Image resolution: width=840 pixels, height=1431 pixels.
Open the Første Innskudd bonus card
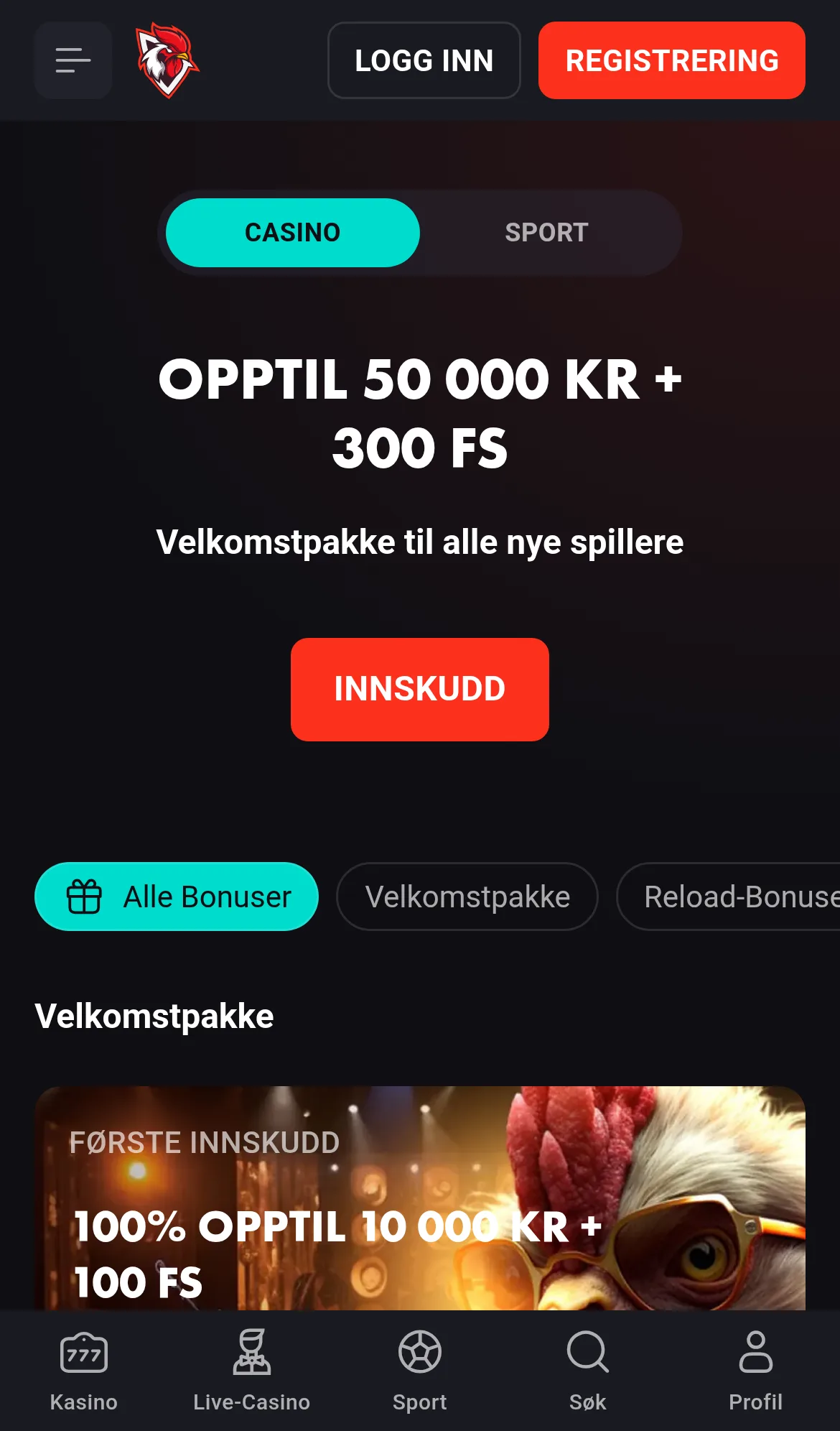point(420,1198)
